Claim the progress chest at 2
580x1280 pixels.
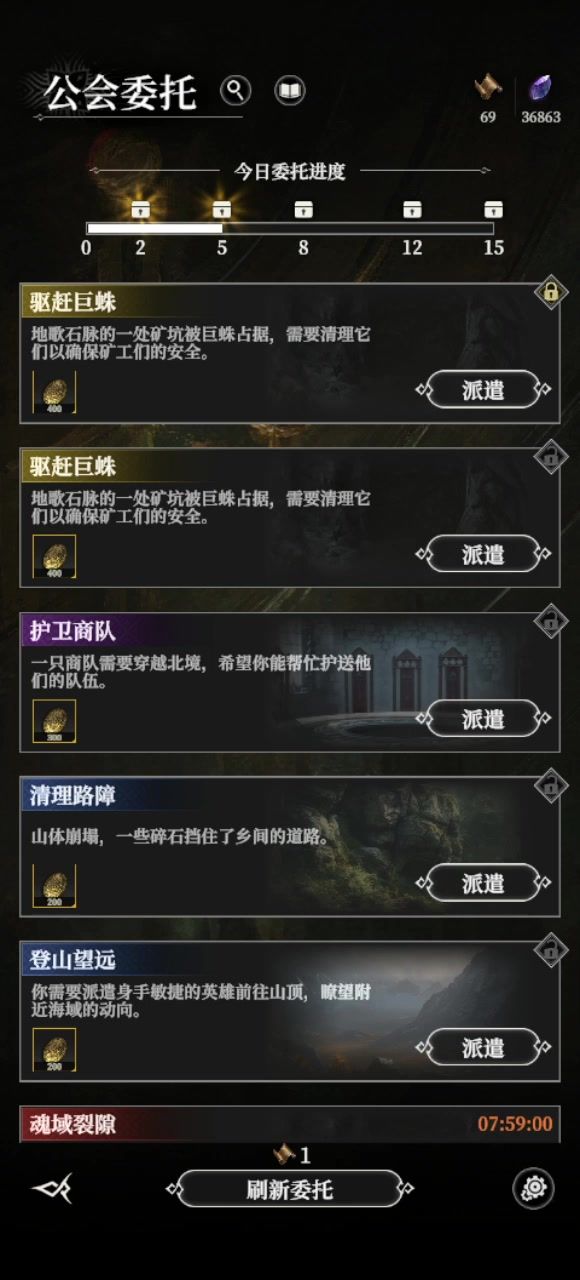click(140, 210)
